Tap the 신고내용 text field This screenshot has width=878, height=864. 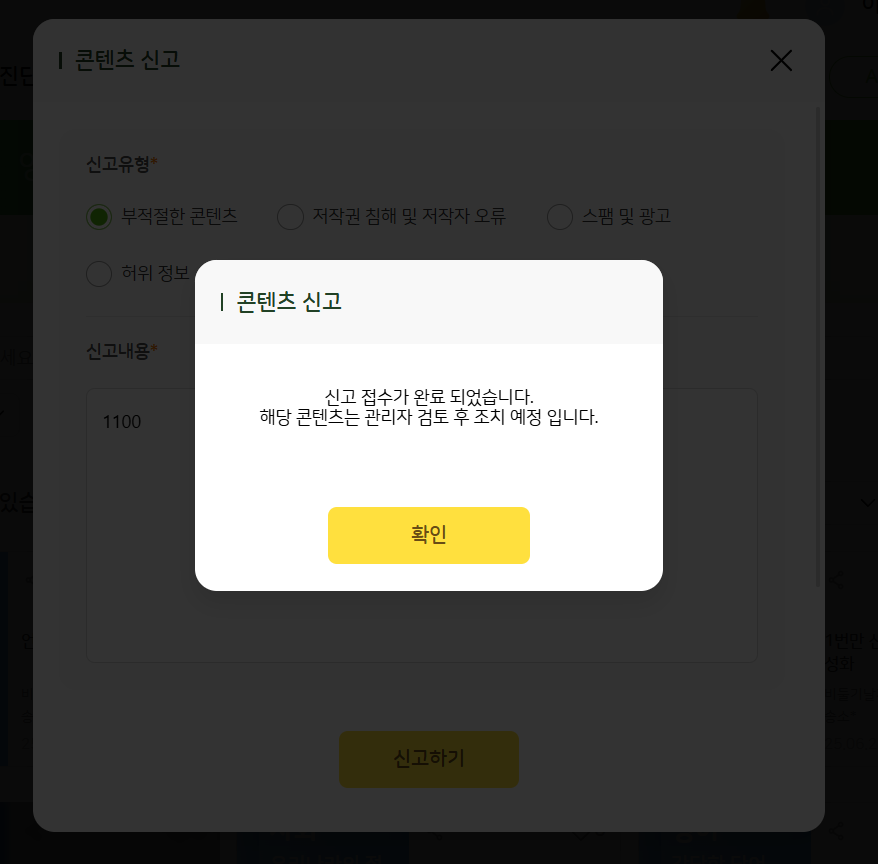[140, 520]
